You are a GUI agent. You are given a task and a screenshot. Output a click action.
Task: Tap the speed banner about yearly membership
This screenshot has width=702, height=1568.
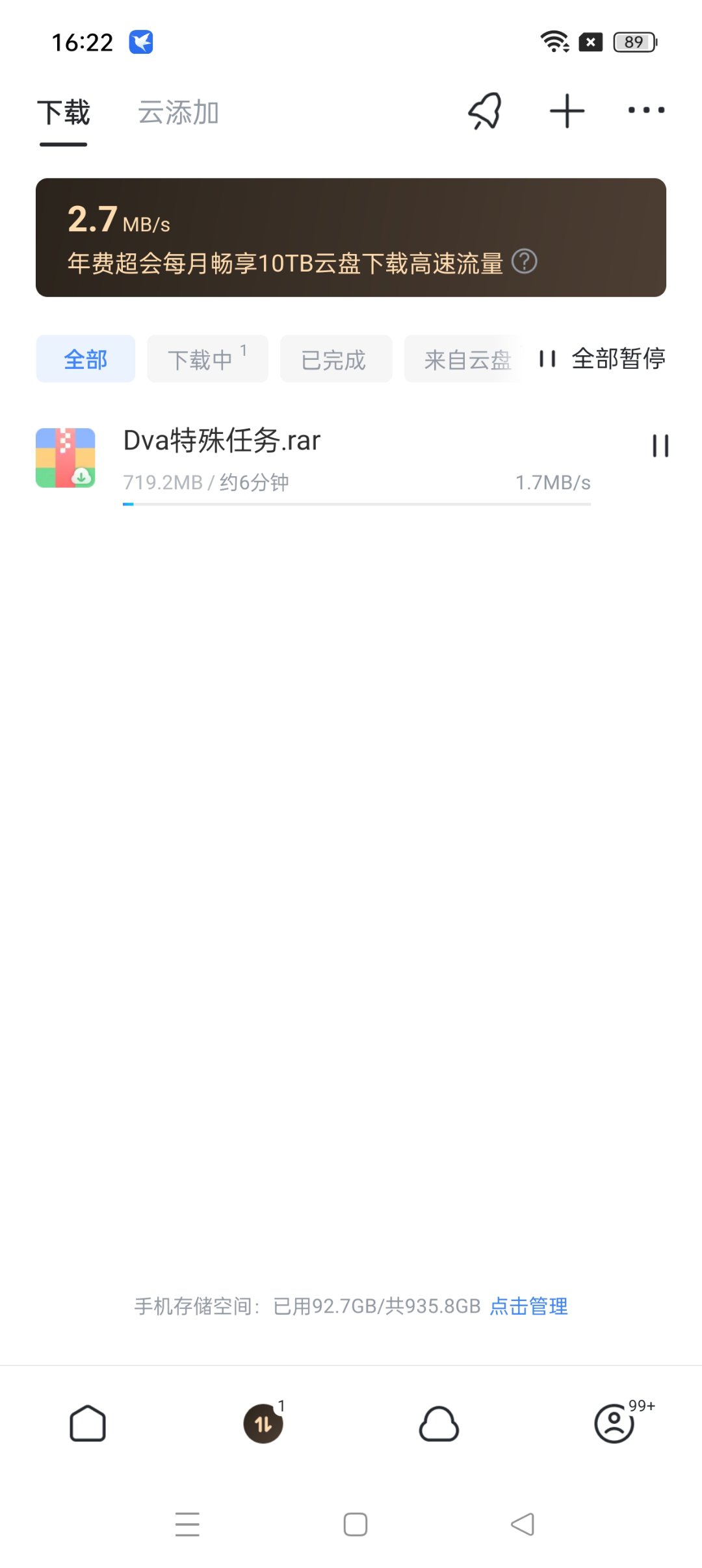(x=351, y=237)
